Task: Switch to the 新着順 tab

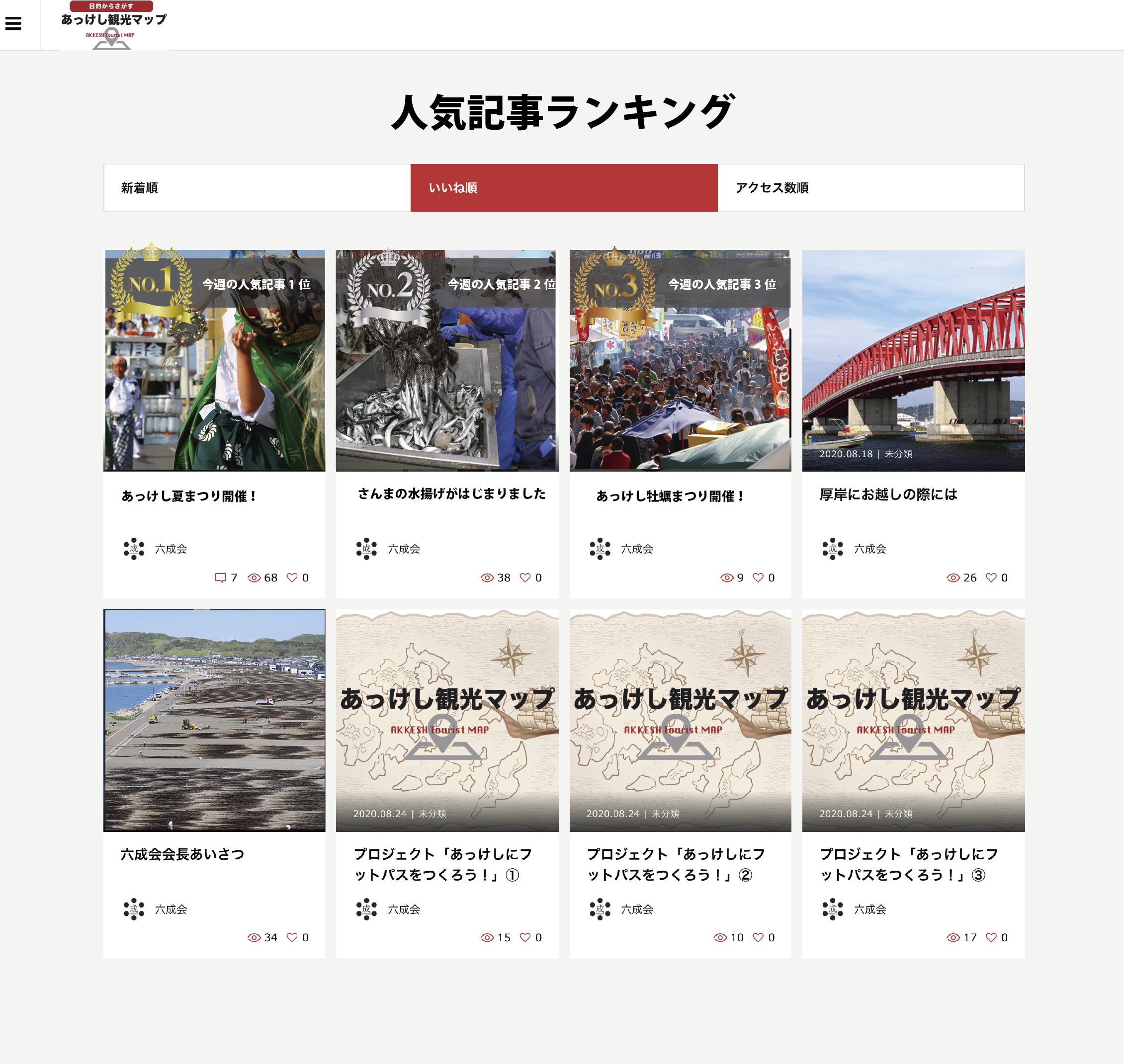Action: click(257, 188)
